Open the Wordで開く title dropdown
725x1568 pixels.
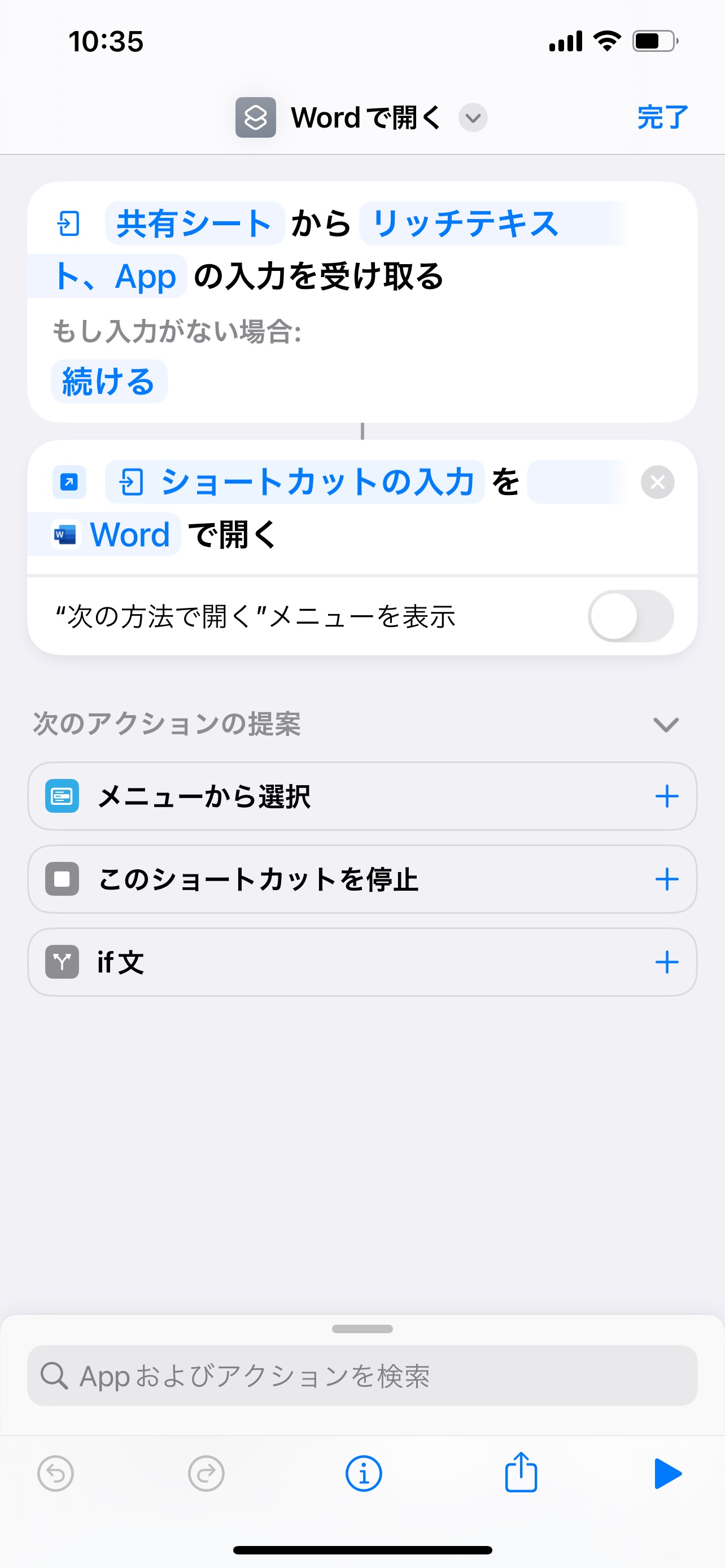coord(473,118)
